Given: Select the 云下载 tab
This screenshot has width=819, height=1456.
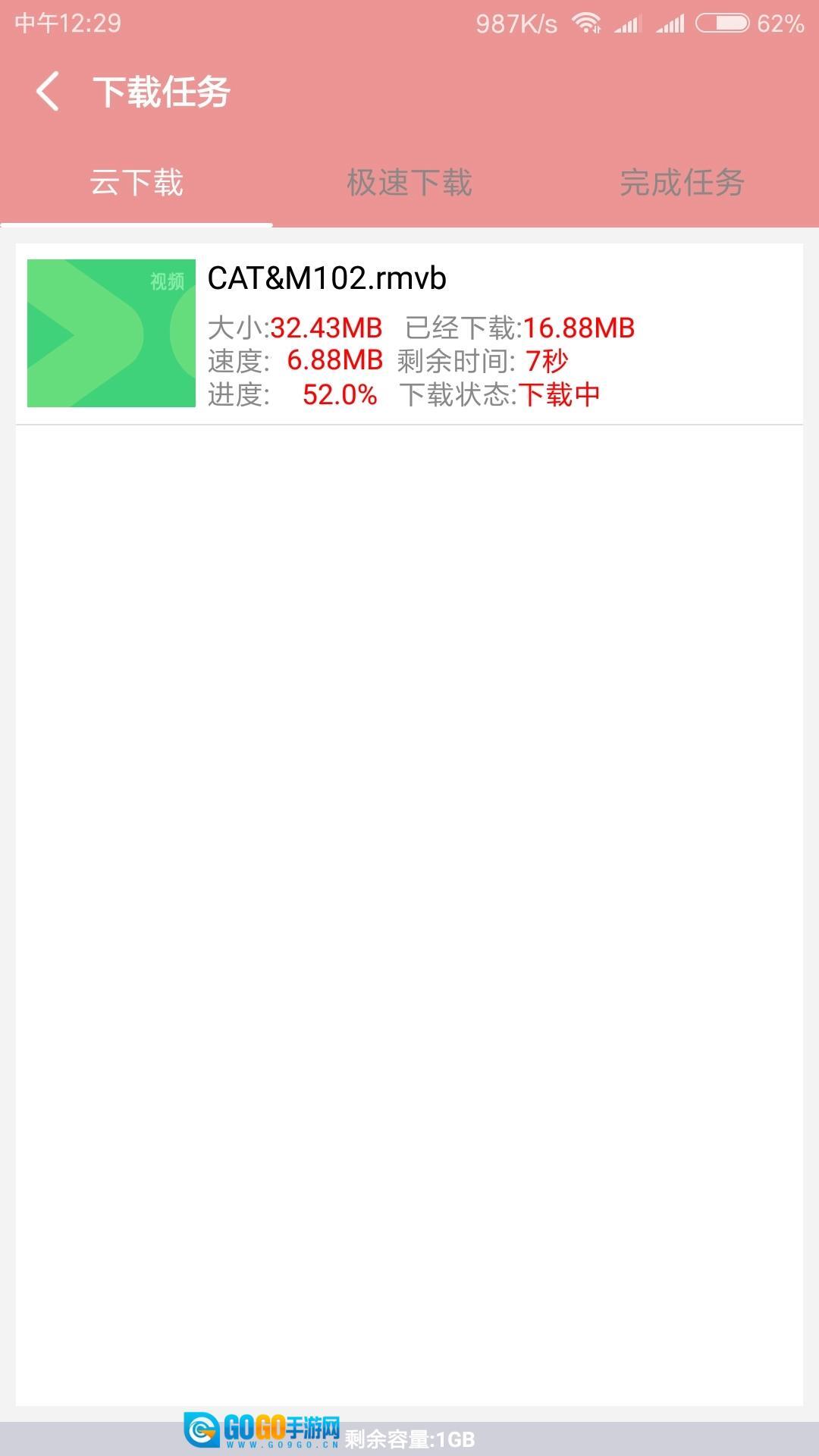Looking at the screenshot, I should (x=136, y=183).
